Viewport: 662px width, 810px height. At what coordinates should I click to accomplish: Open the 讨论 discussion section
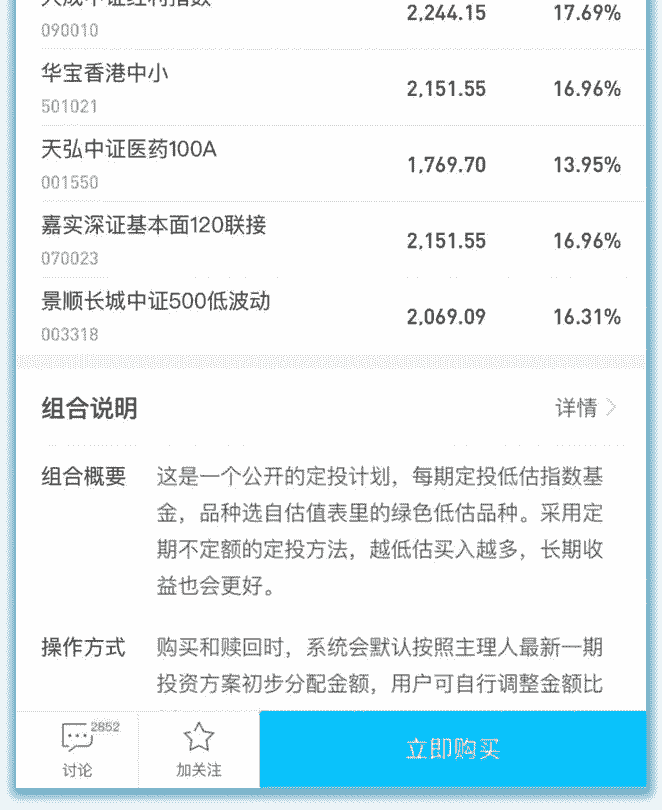tap(78, 749)
